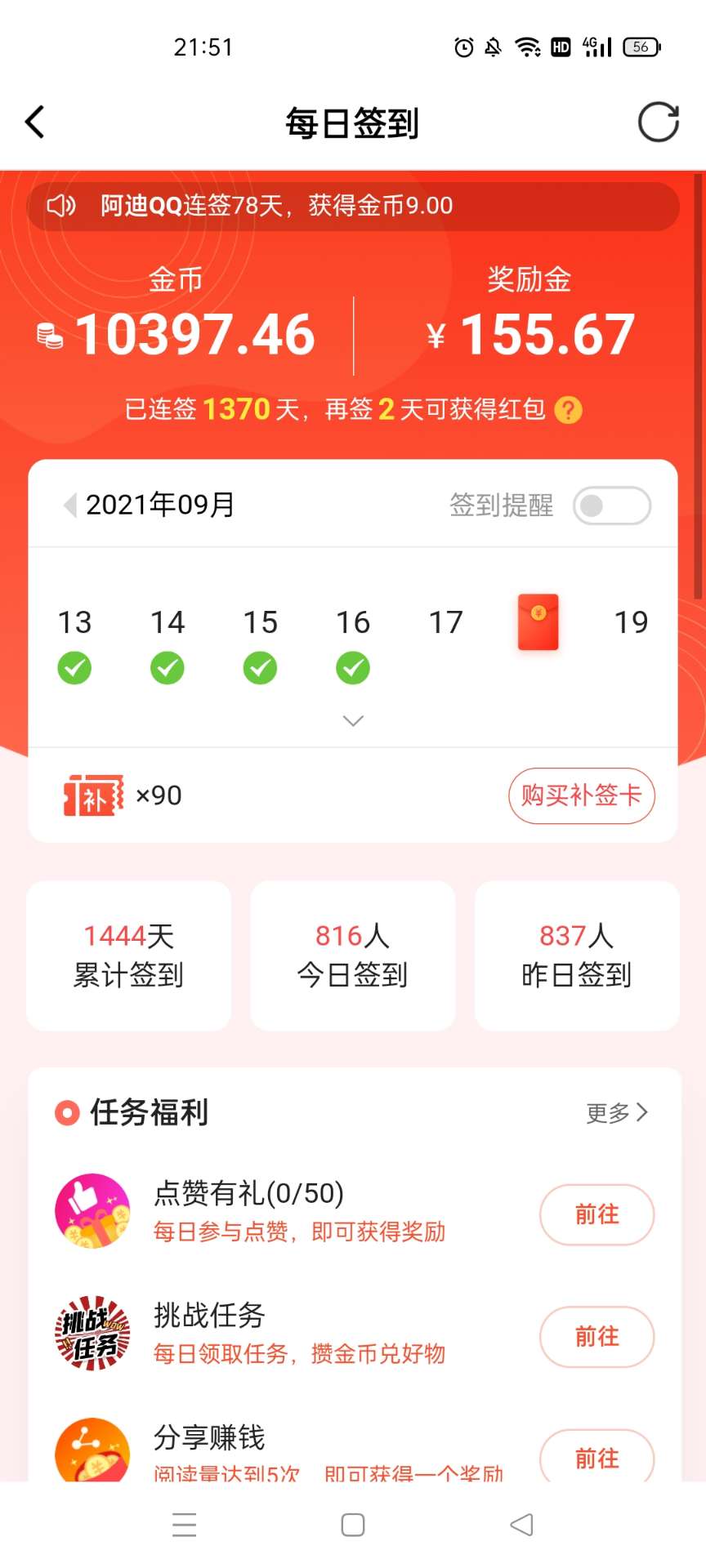
Task: Open the 金币 balance 10397.46
Action: (194, 335)
